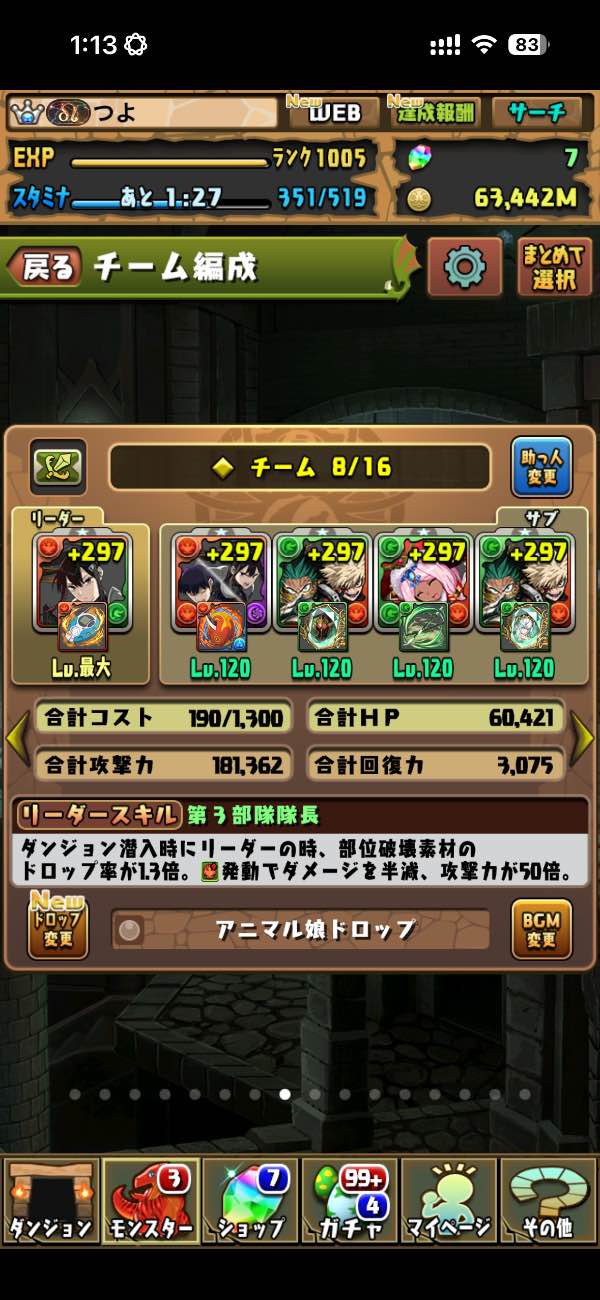Switch to the その他 tab

(x=548, y=1200)
